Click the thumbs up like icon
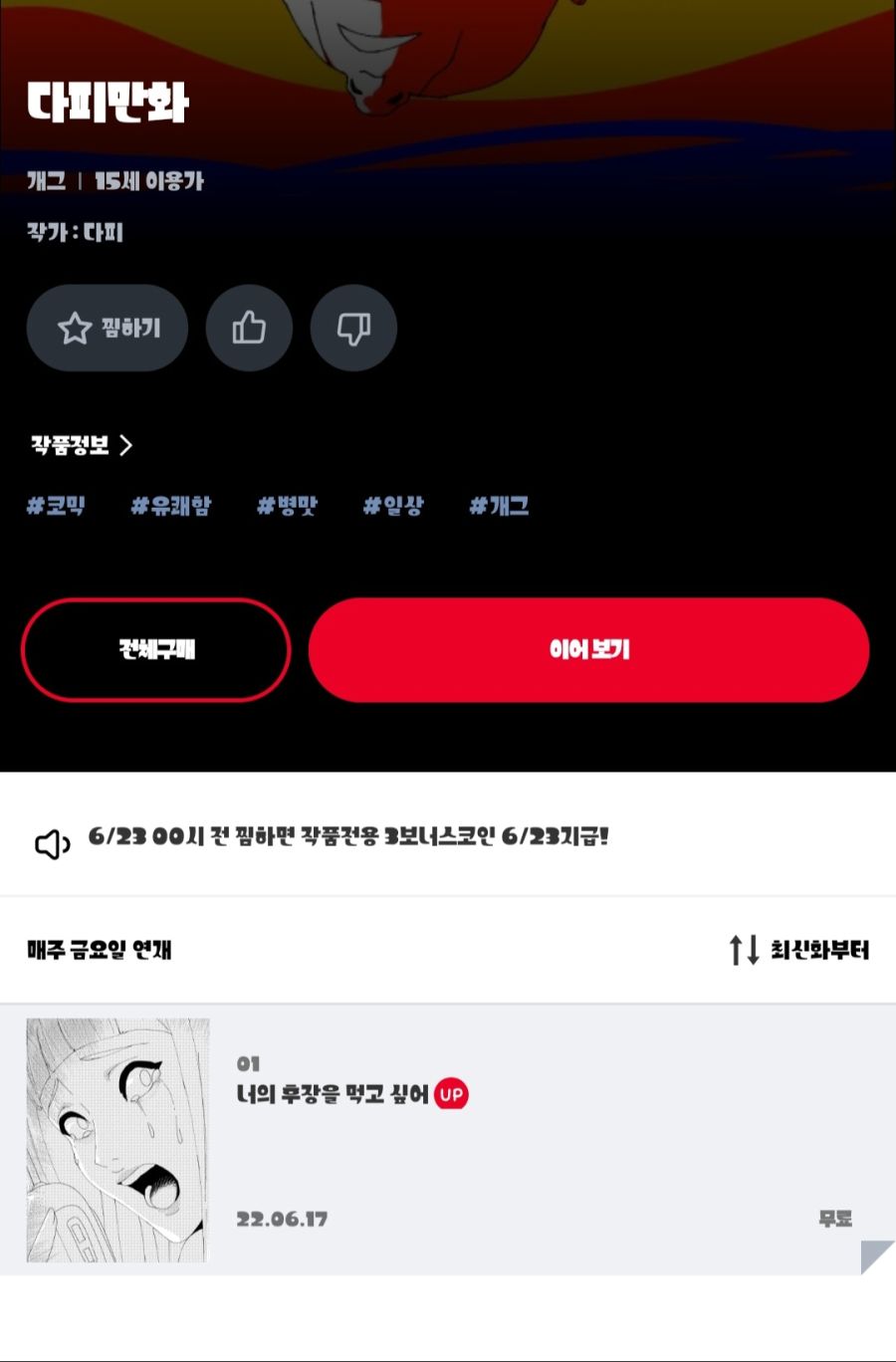The height and width of the screenshot is (1362, 896). click(249, 327)
